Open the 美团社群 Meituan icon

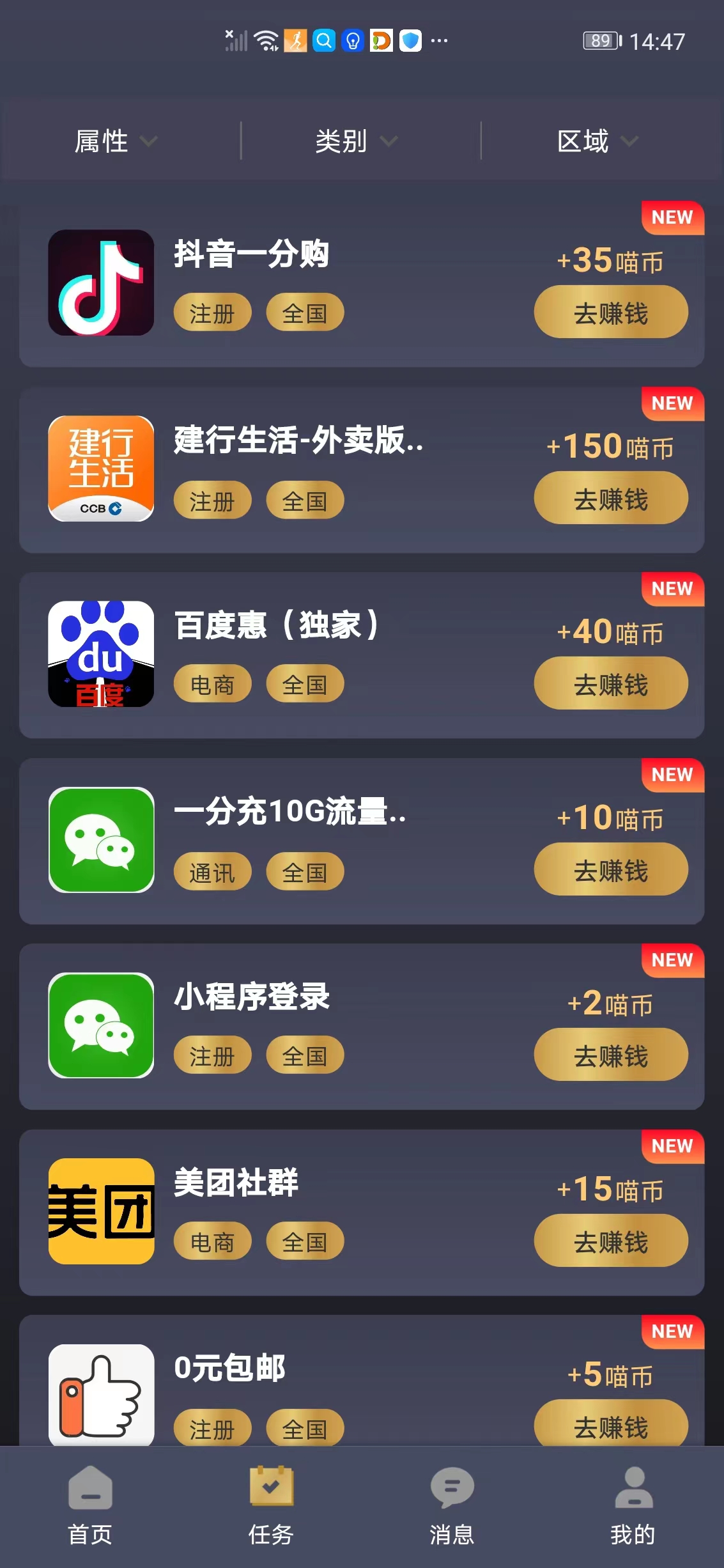[x=100, y=1210]
